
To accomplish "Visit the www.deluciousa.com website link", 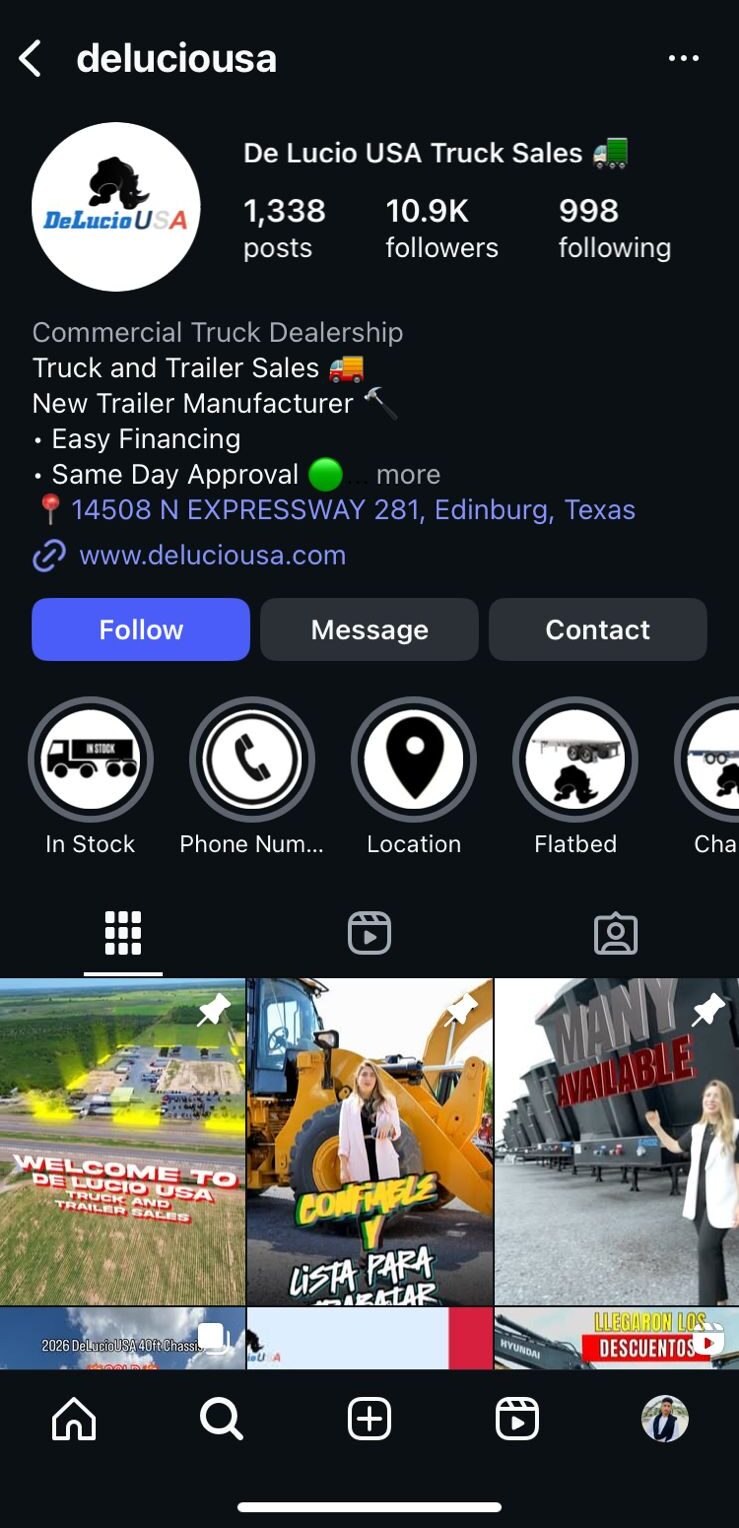I will coord(212,555).
